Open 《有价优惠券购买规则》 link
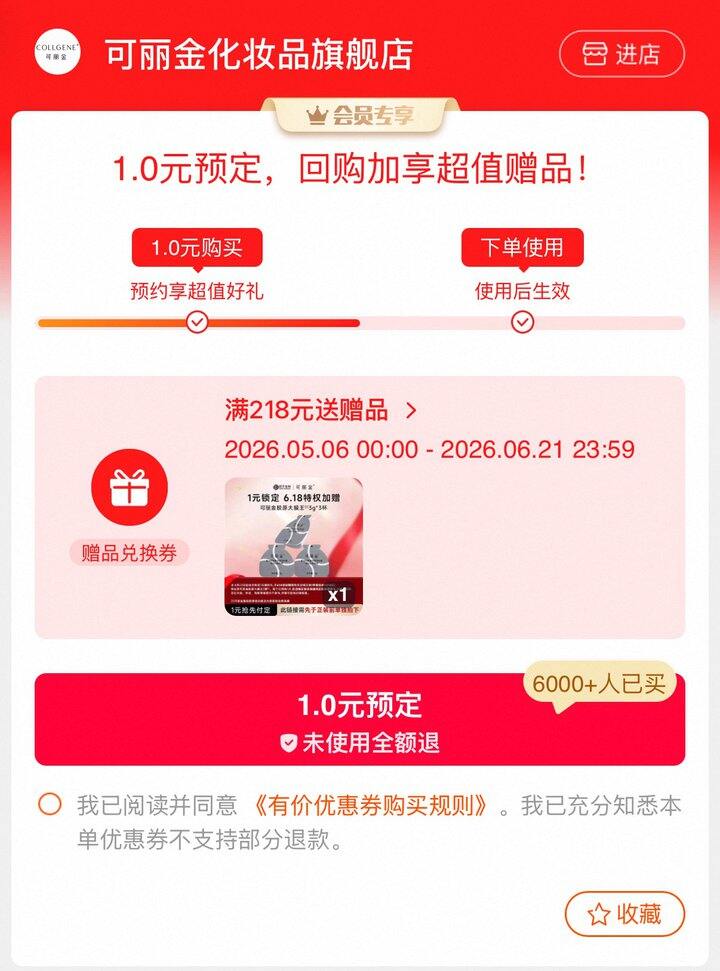The height and width of the screenshot is (971, 720). pos(373,805)
